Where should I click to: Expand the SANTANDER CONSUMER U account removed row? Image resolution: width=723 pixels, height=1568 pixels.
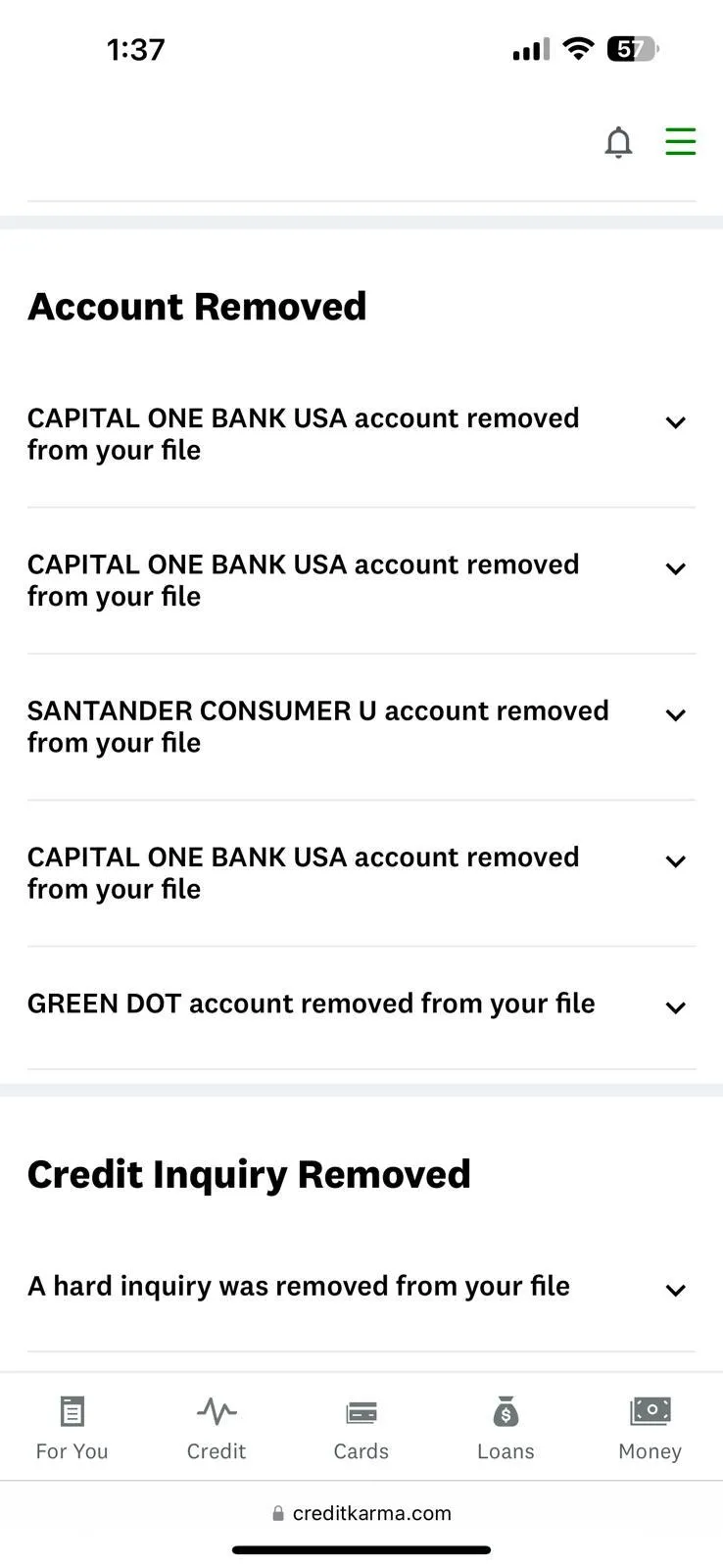[361, 727]
